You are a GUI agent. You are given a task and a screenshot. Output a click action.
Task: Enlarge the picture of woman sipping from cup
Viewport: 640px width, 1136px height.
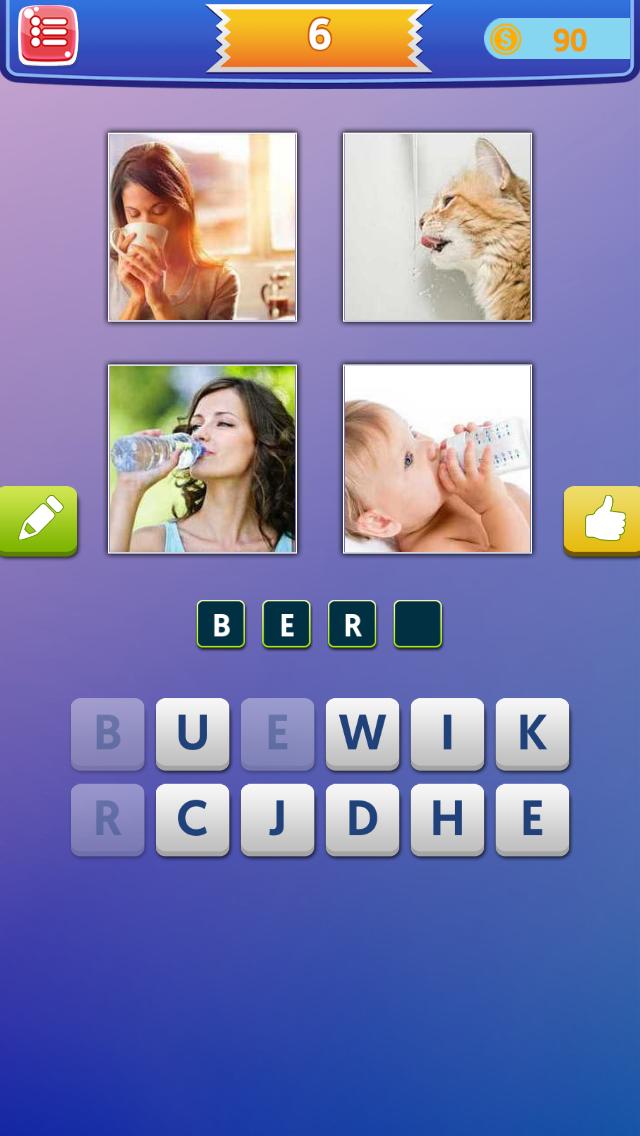point(202,227)
